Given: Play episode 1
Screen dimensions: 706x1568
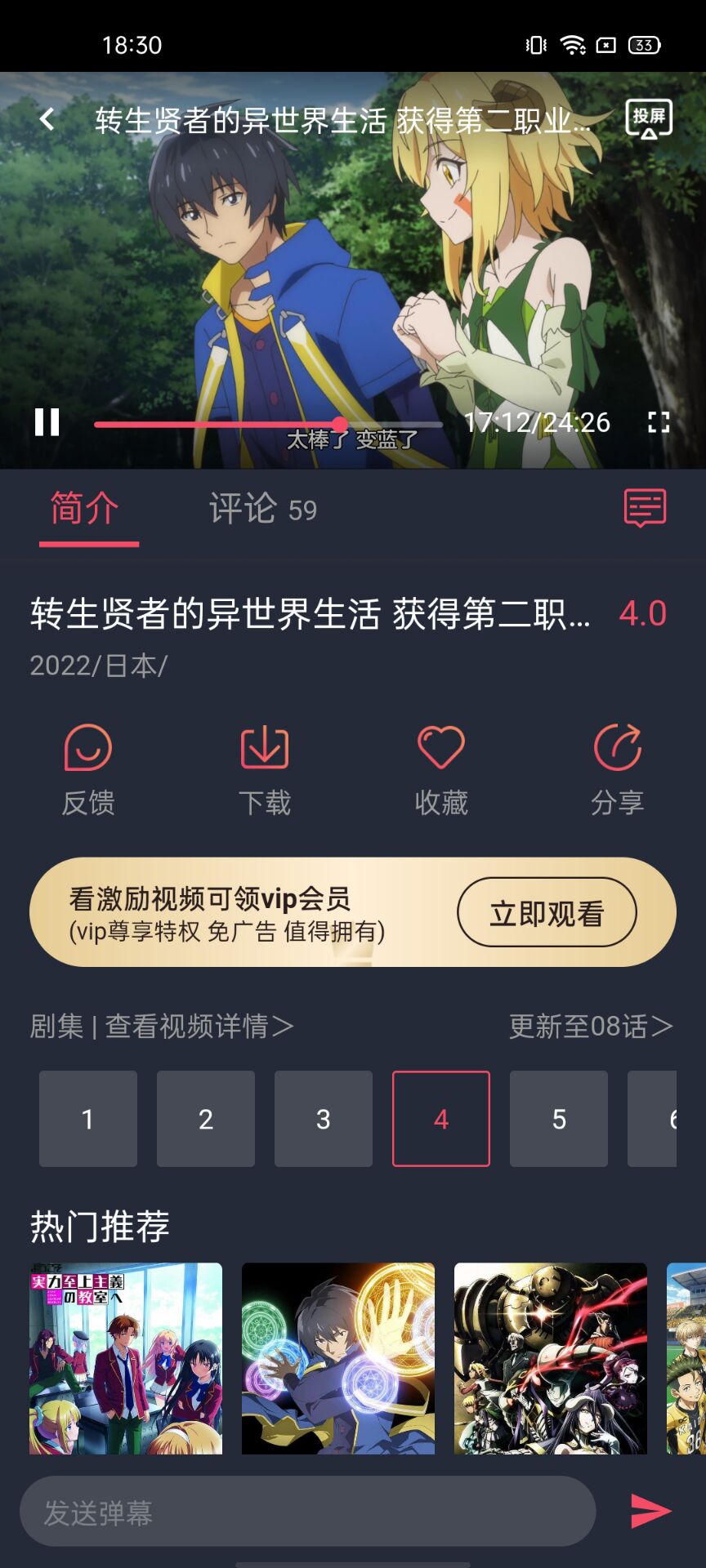Looking at the screenshot, I should (88, 1119).
